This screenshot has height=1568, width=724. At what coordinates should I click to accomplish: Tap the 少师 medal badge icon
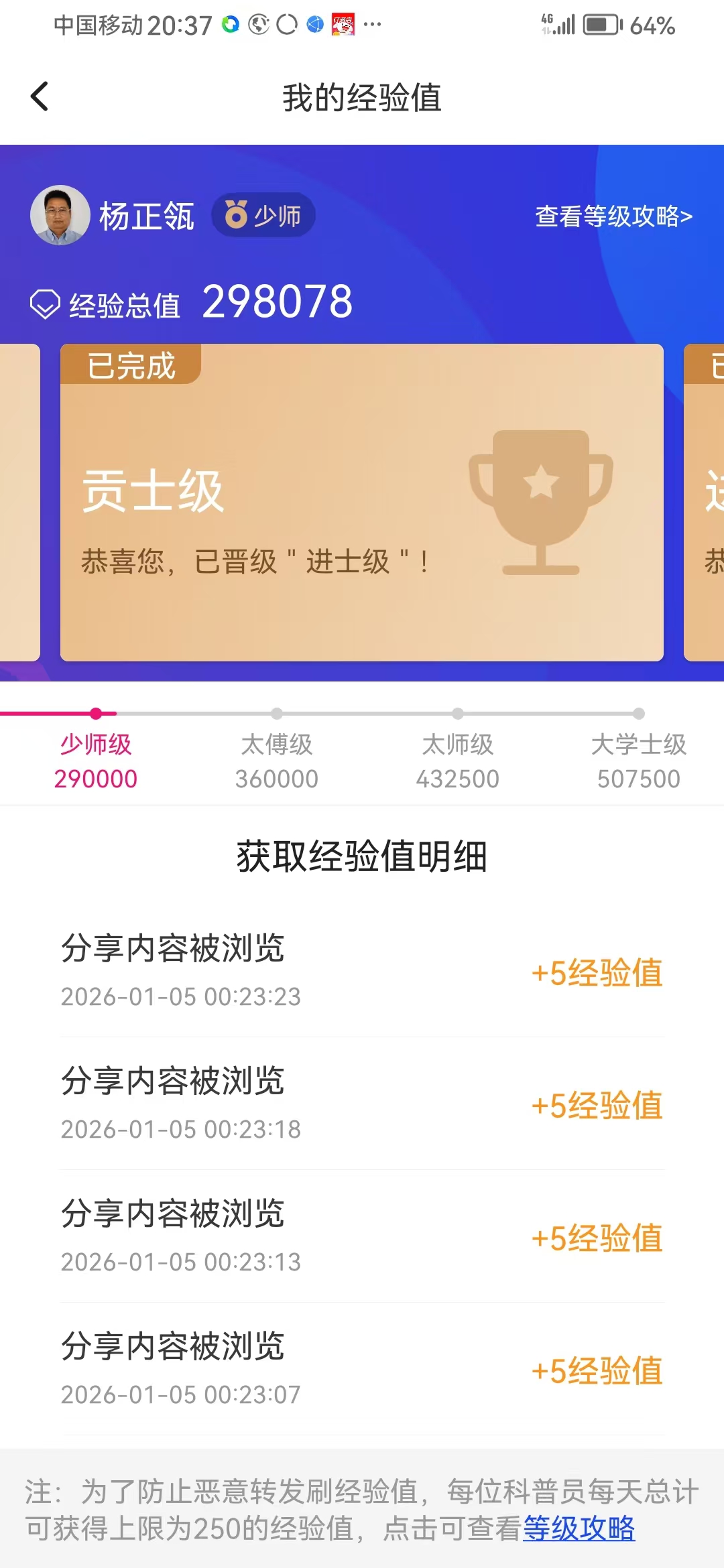(x=236, y=214)
